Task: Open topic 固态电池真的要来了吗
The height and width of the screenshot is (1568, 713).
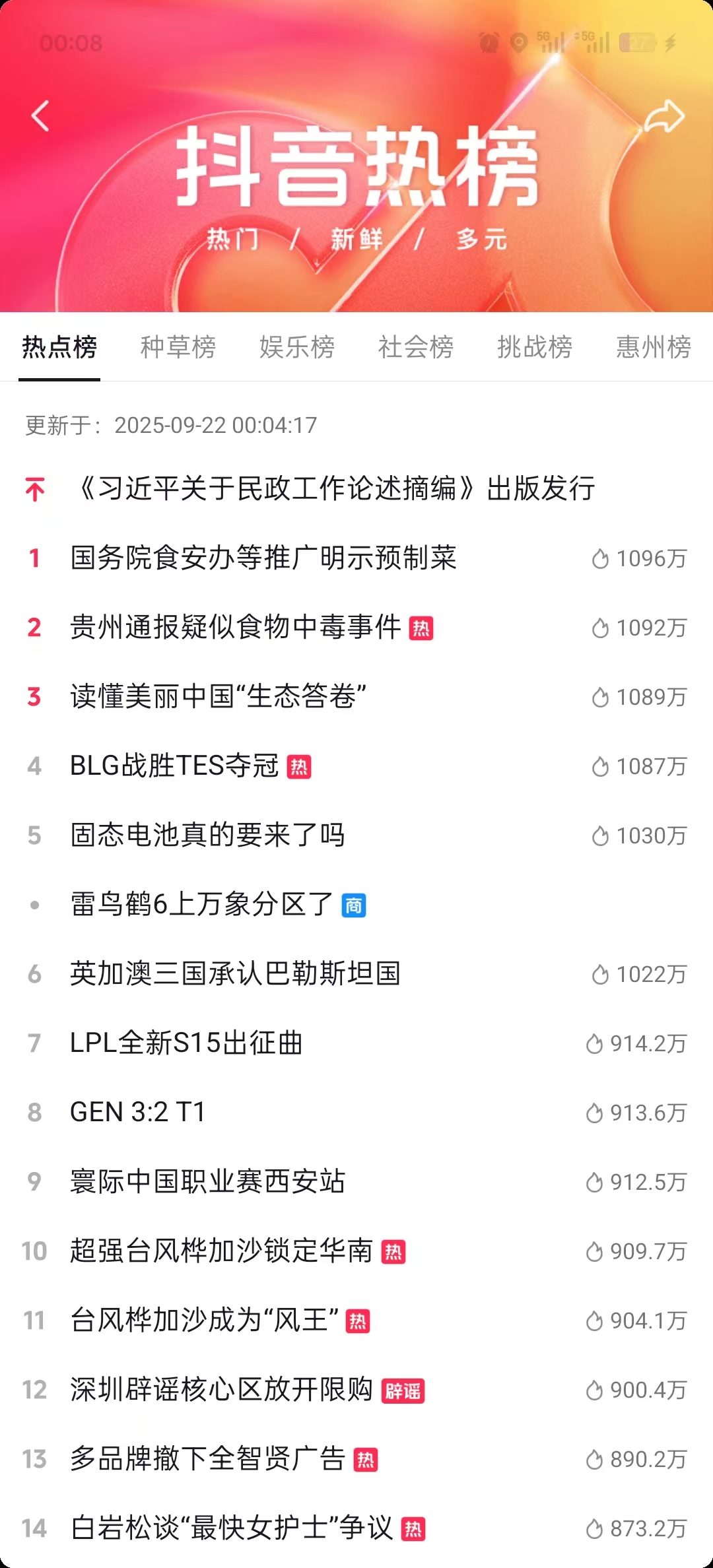Action: (x=207, y=835)
